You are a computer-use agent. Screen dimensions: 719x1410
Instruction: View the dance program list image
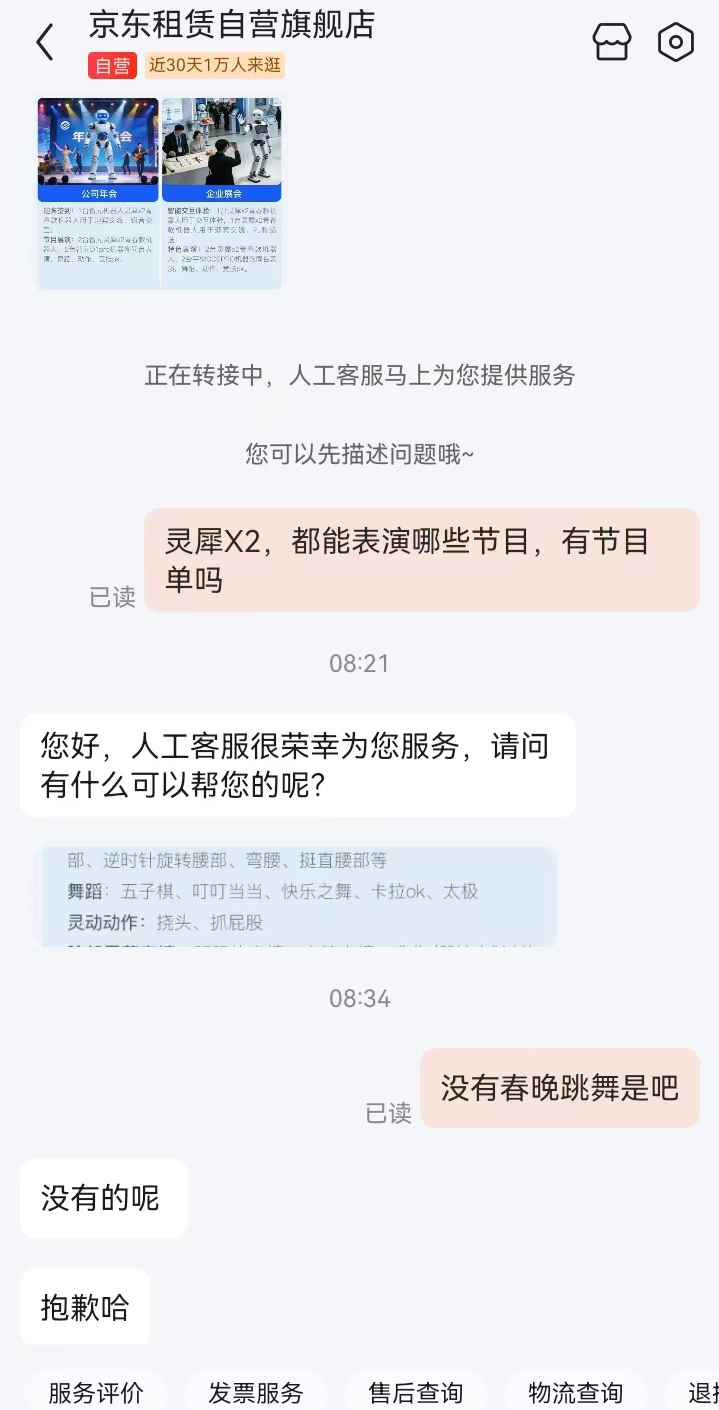pos(298,896)
